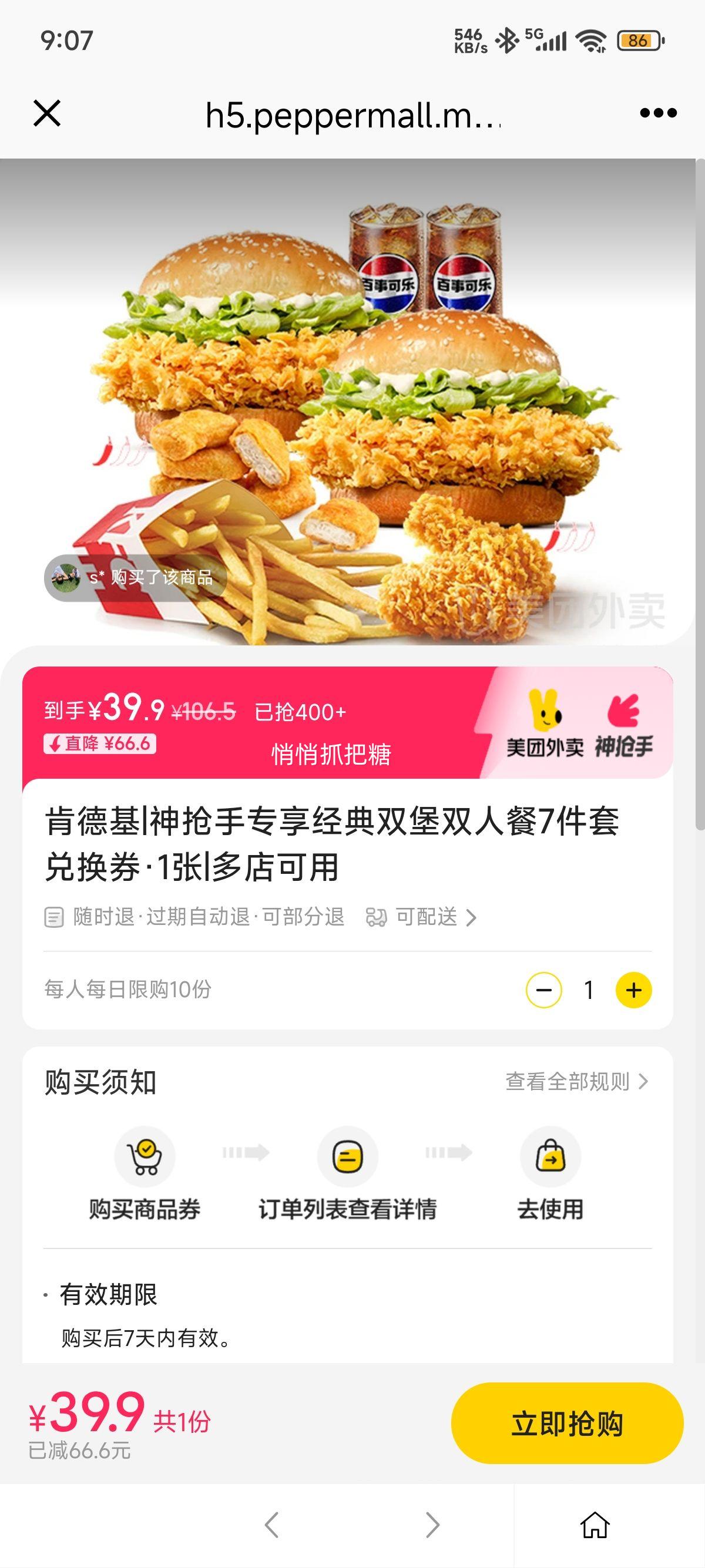The width and height of the screenshot is (705, 1568).
Task: Open 查看全部规则 to view all rules
Action: [576, 1082]
